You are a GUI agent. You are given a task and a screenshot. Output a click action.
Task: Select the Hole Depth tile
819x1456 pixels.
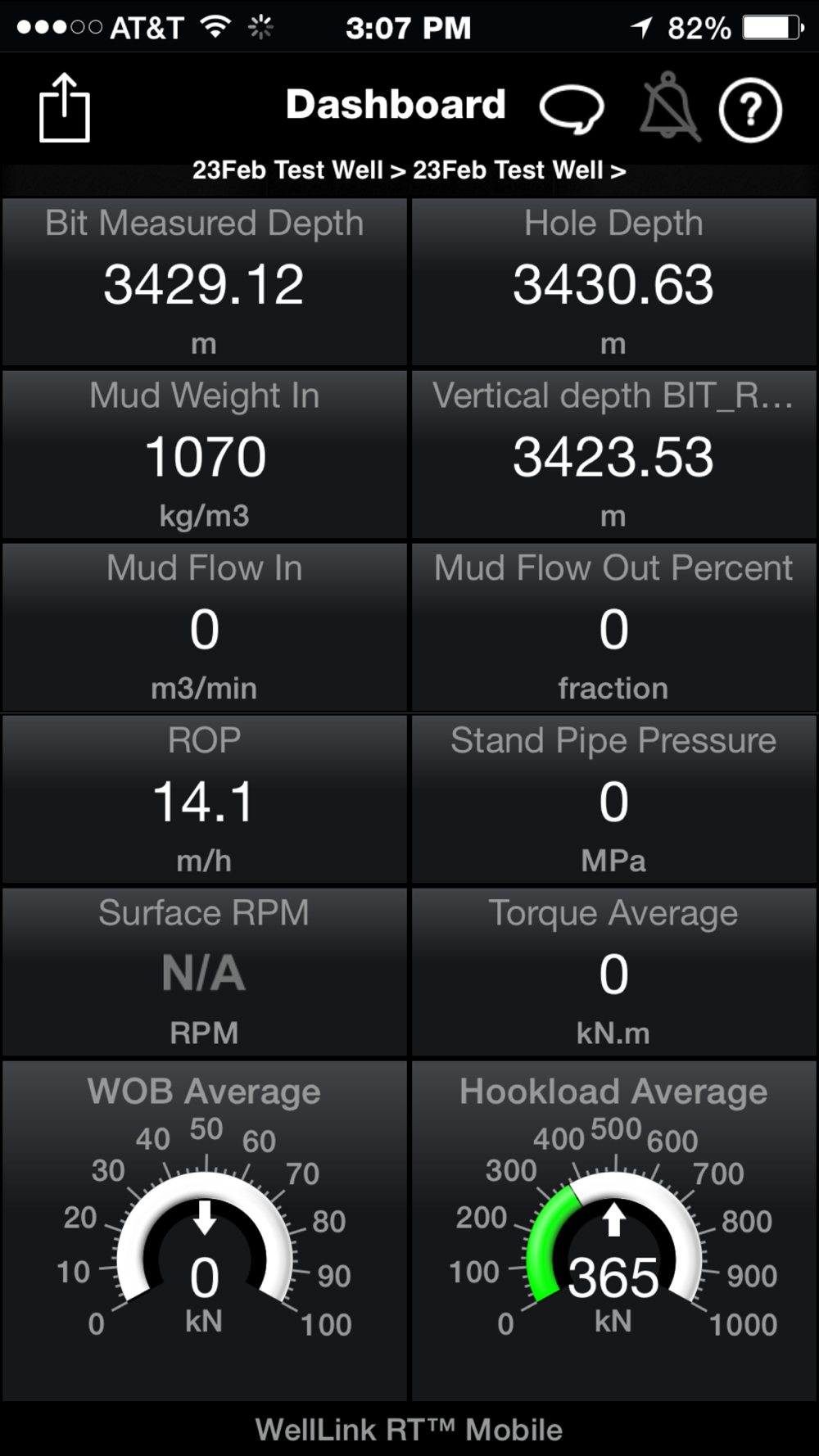pyautogui.click(x=614, y=282)
